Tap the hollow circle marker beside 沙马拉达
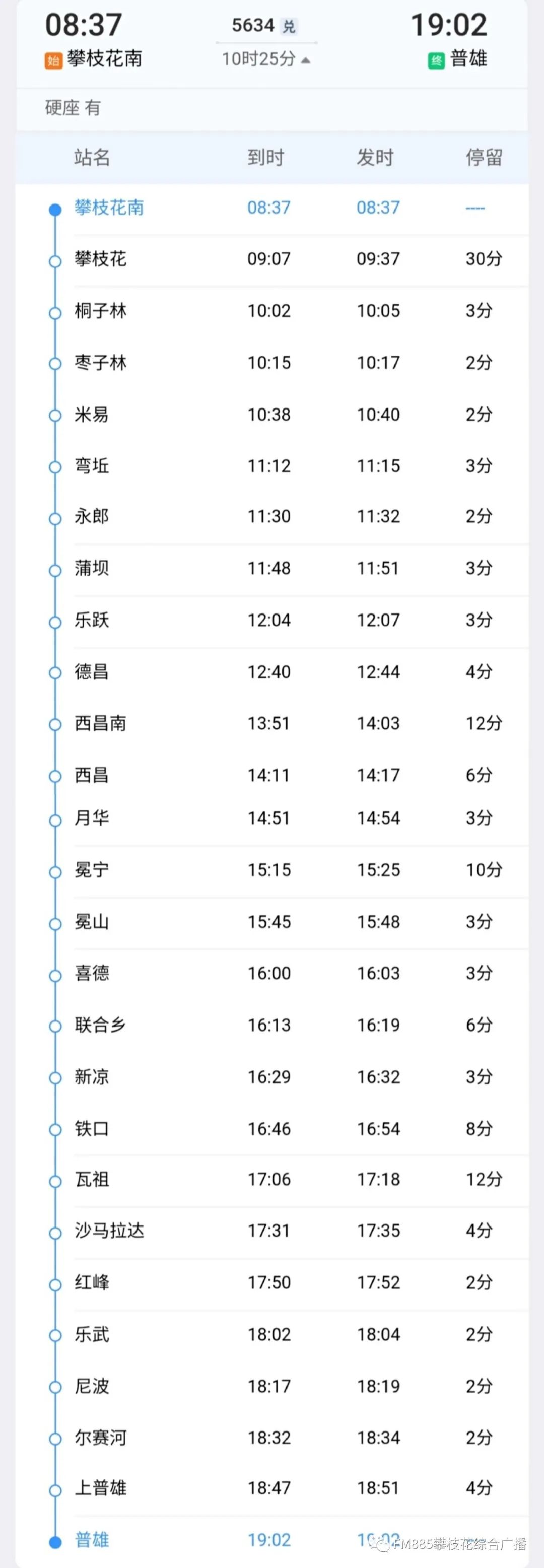The width and height of the screenshot is (544, 1568). [x=54, y=1232]
